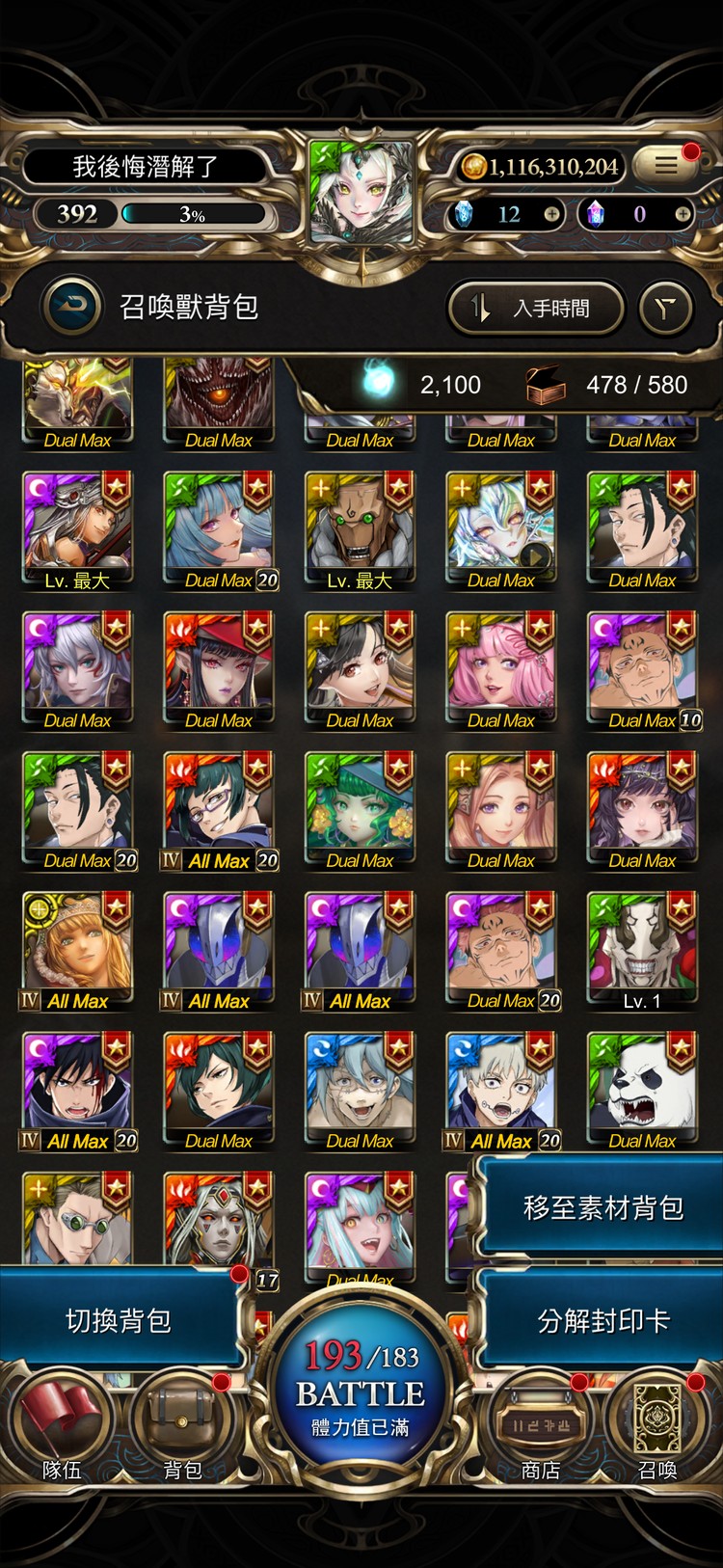Open the 入手時間 sort dropdown

pos(536,309)
